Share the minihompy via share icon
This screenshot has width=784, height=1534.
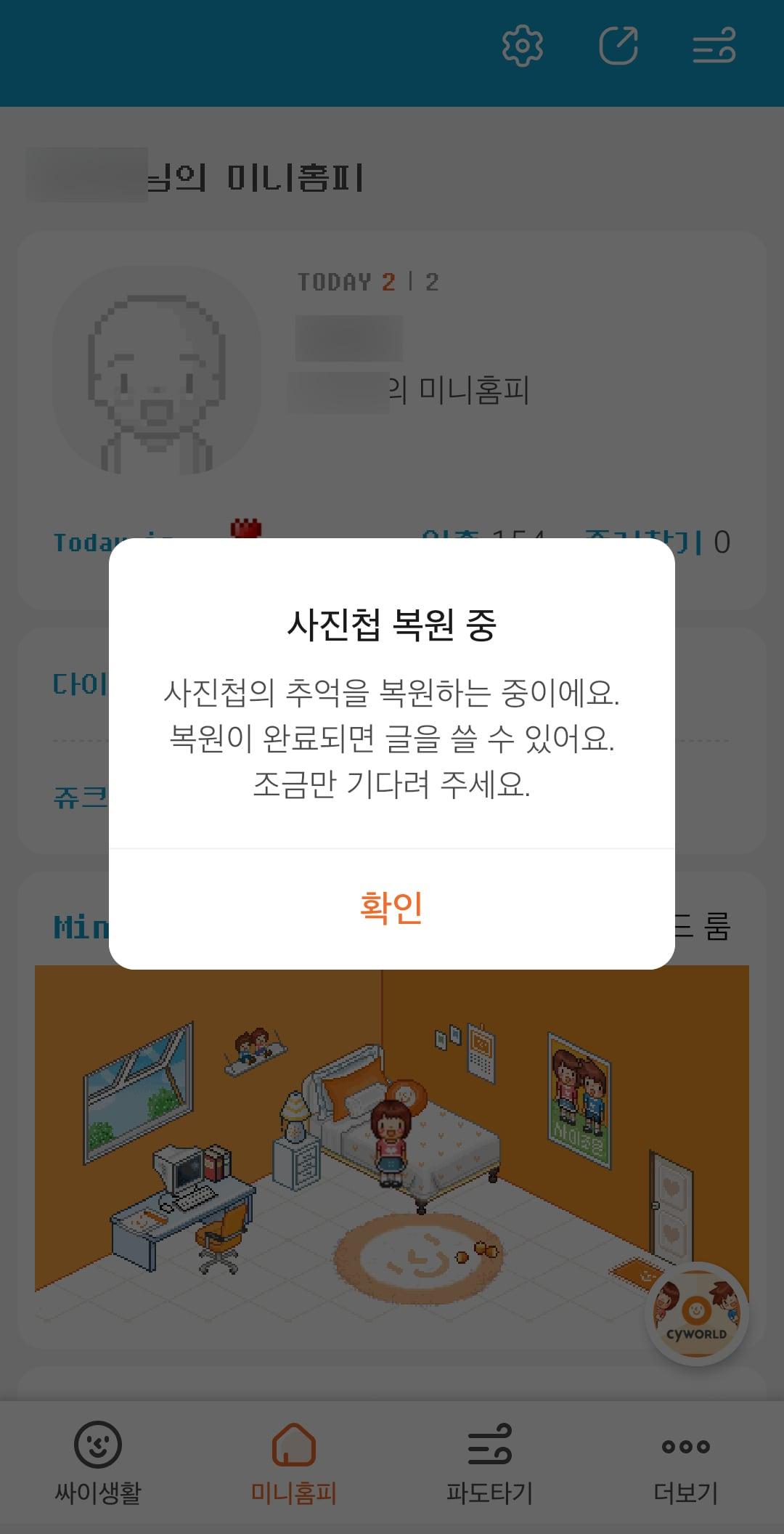618,46
